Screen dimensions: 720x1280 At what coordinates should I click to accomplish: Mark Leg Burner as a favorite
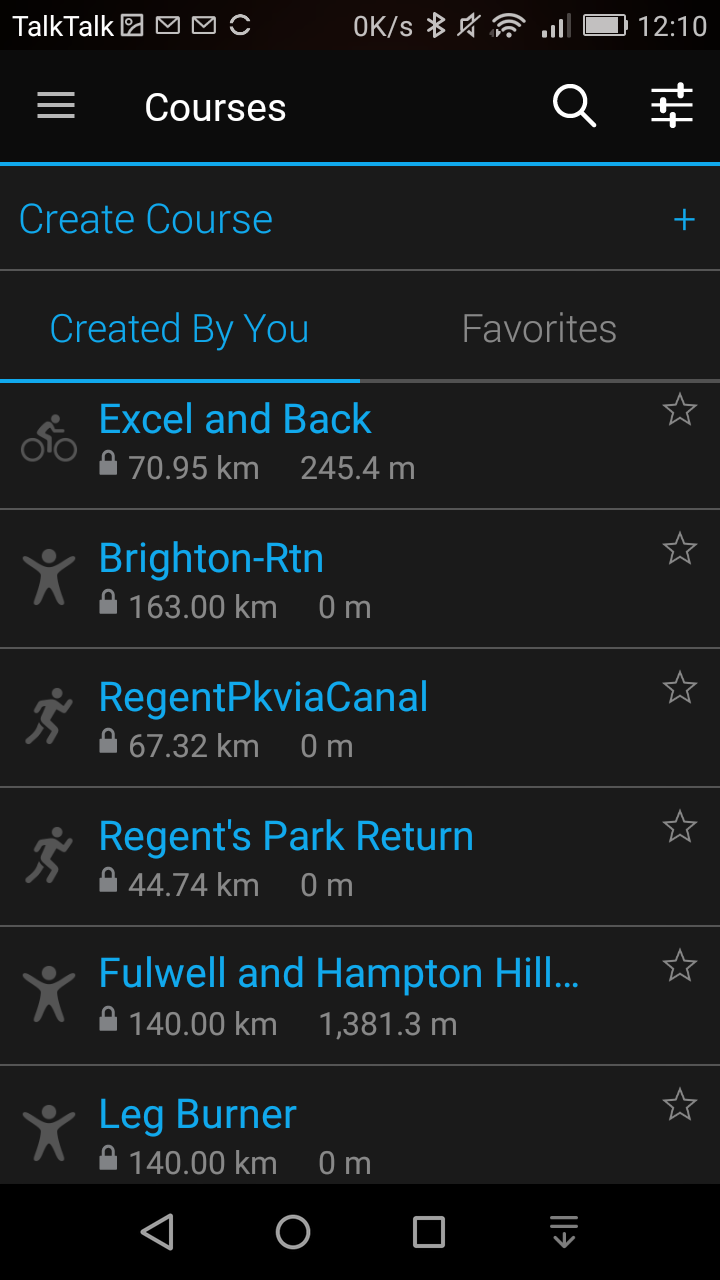point(680,1104)
